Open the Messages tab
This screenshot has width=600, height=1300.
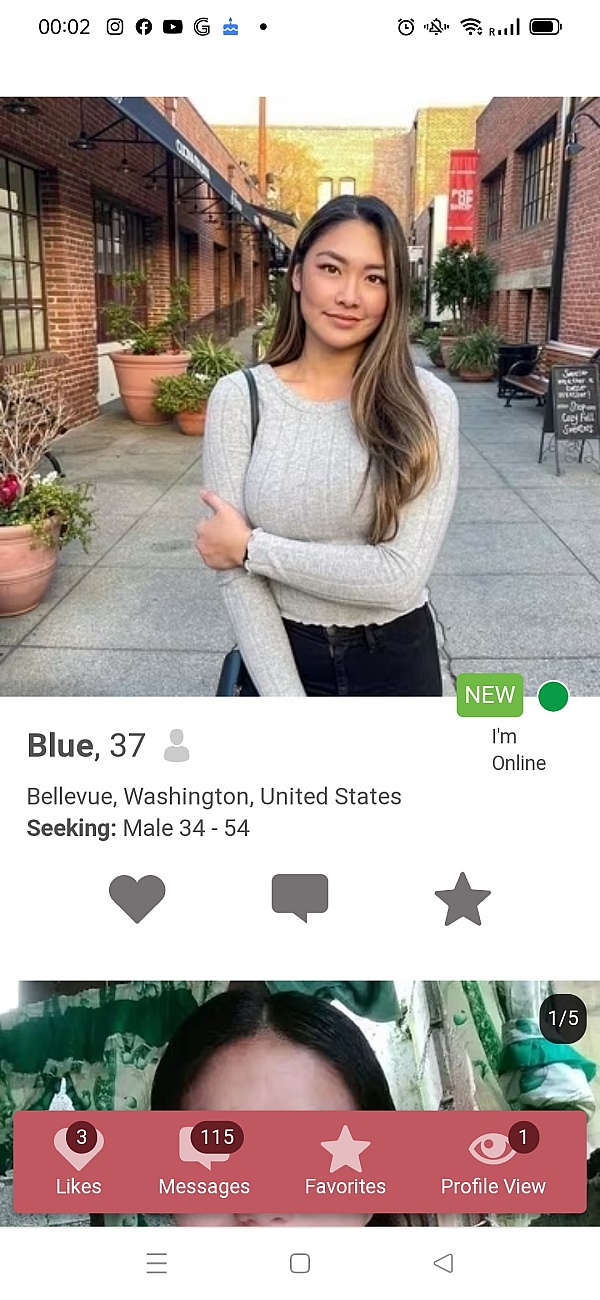point(204,1163)
